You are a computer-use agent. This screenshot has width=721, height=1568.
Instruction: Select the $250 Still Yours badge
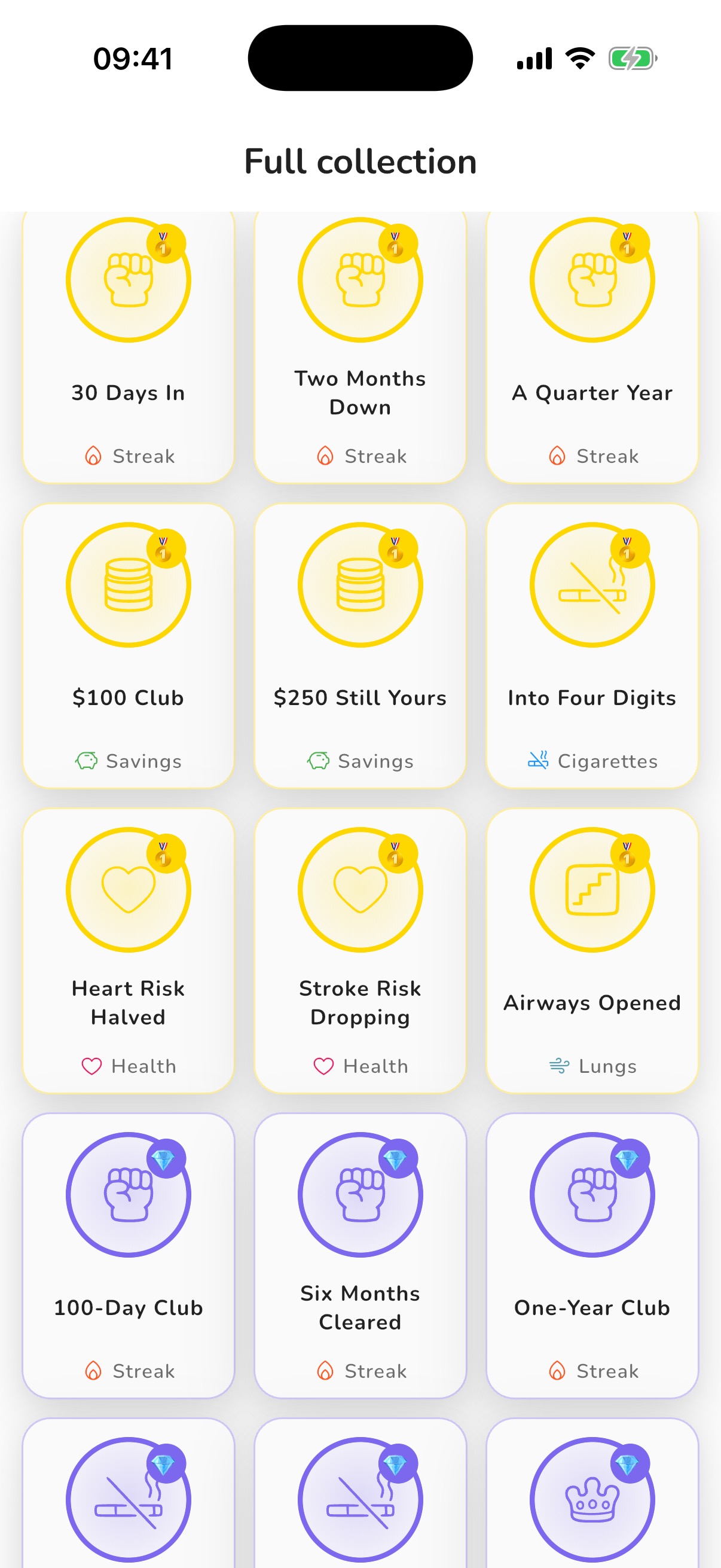(x=360, y=646)
